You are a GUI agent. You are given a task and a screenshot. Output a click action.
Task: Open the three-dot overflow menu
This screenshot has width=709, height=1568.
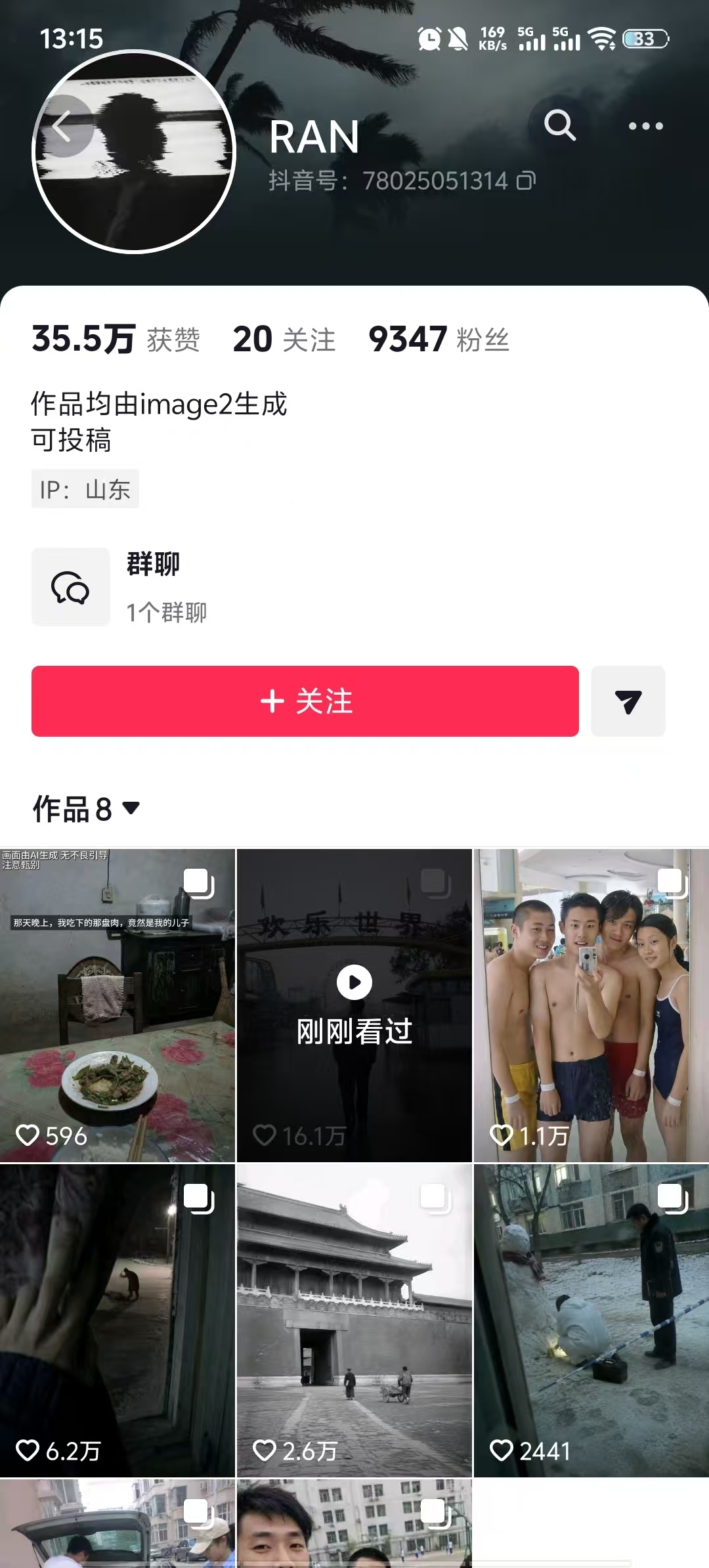point(646,125)
